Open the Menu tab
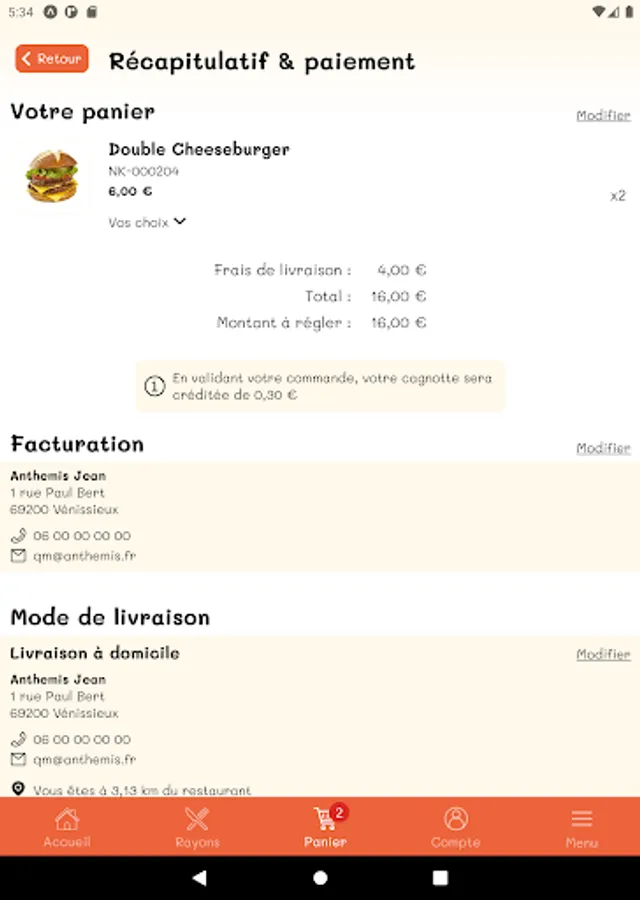This screenshot has height=900, width=640. pos(581,828)
